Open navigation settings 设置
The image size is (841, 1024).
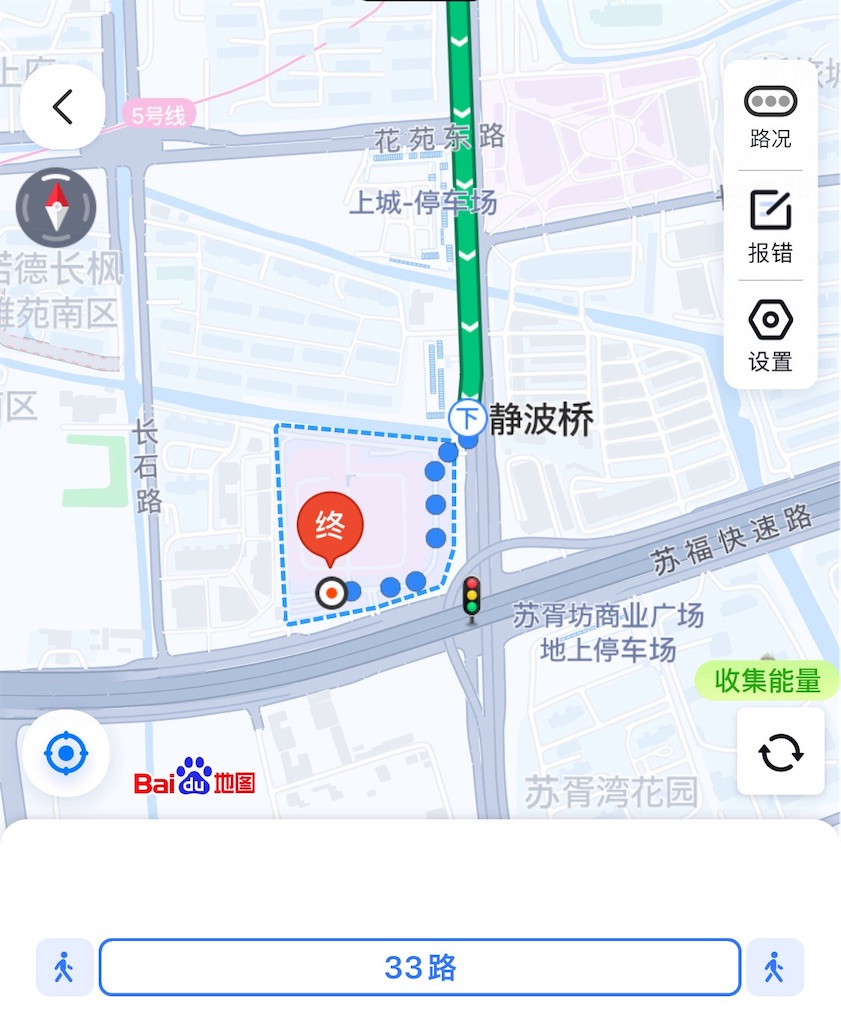tap(770, 336)
